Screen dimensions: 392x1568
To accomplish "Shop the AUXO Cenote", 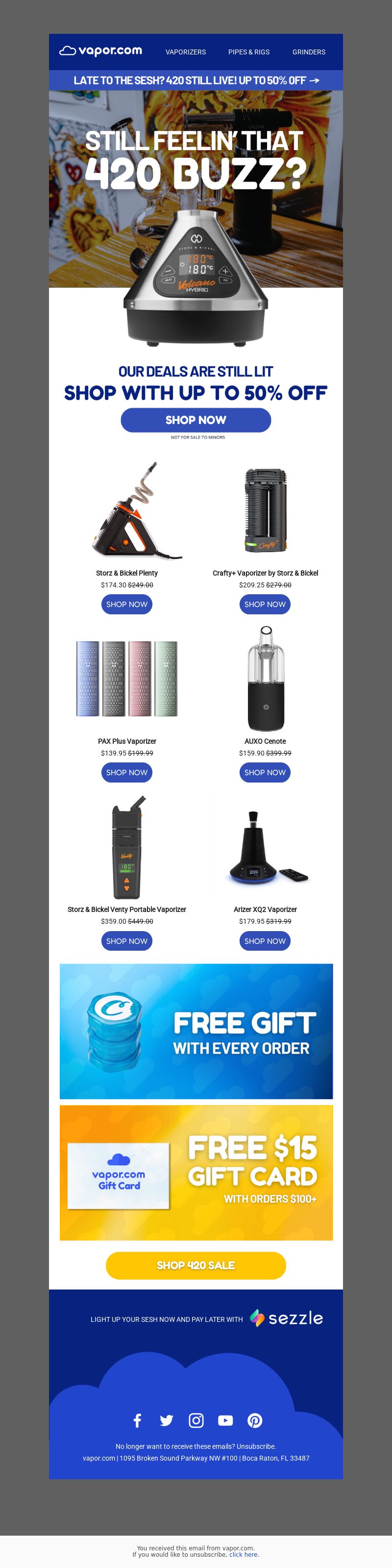I will (x=265, y=772).
